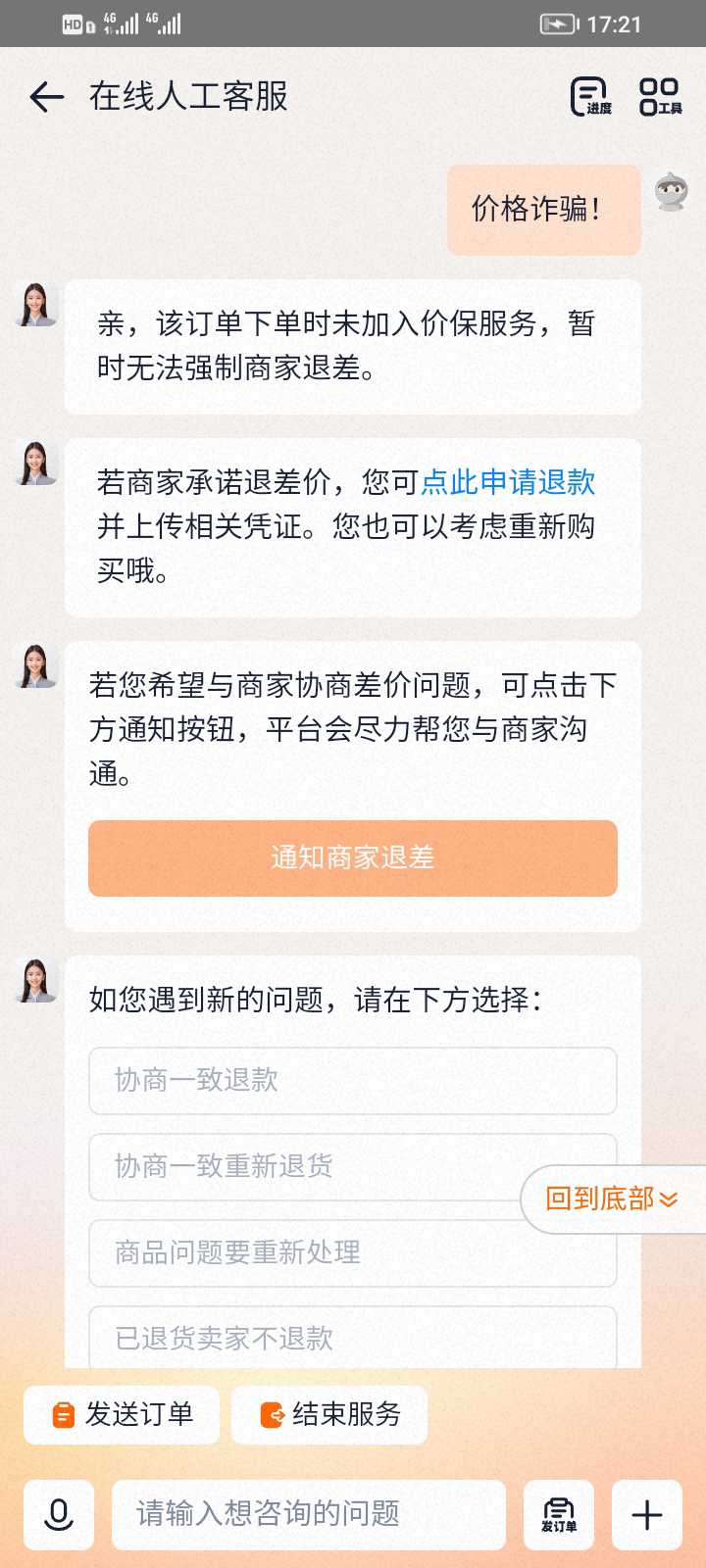Open the 工具 tools icon
The image size is (706, 1568).
[x=660, y=96]
